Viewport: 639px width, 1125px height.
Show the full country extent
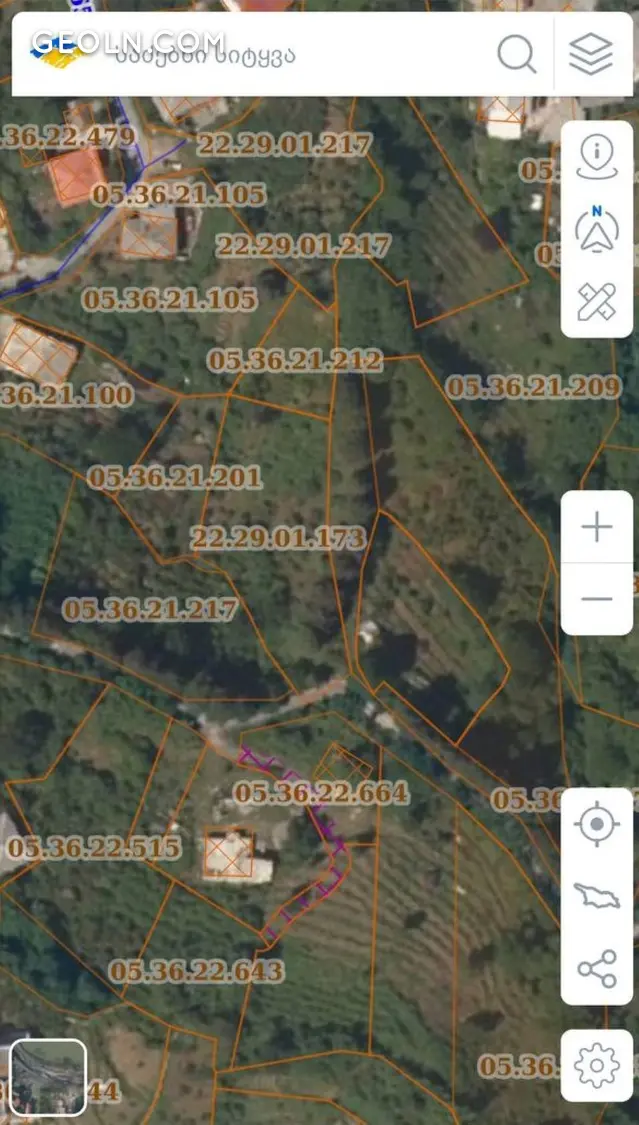click(597, 896)
